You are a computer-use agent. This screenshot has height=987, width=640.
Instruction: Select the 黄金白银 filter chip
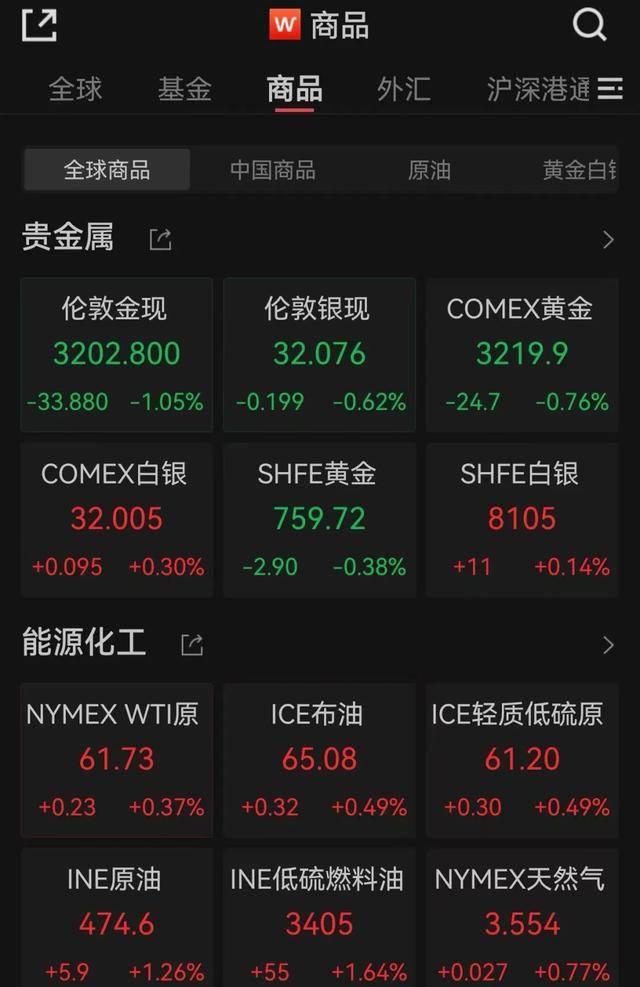point(579,170)
